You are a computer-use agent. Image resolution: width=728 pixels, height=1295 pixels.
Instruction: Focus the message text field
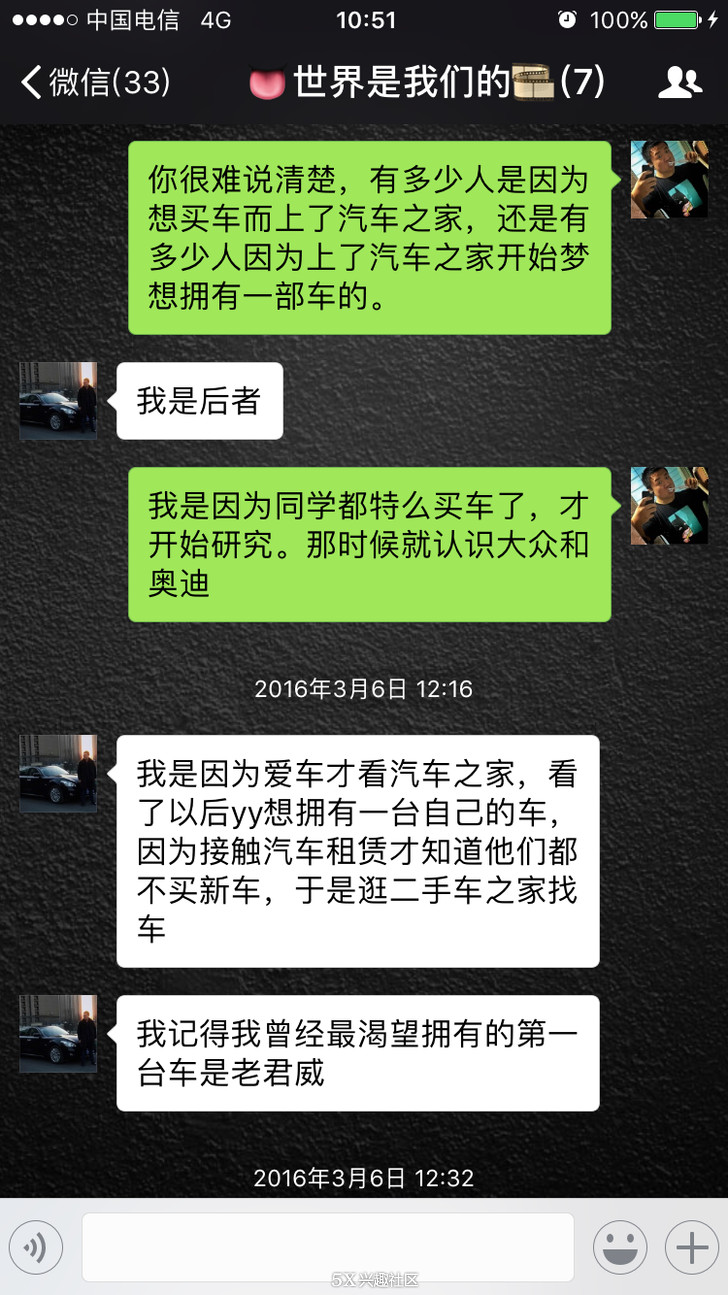coord(328,1246)
